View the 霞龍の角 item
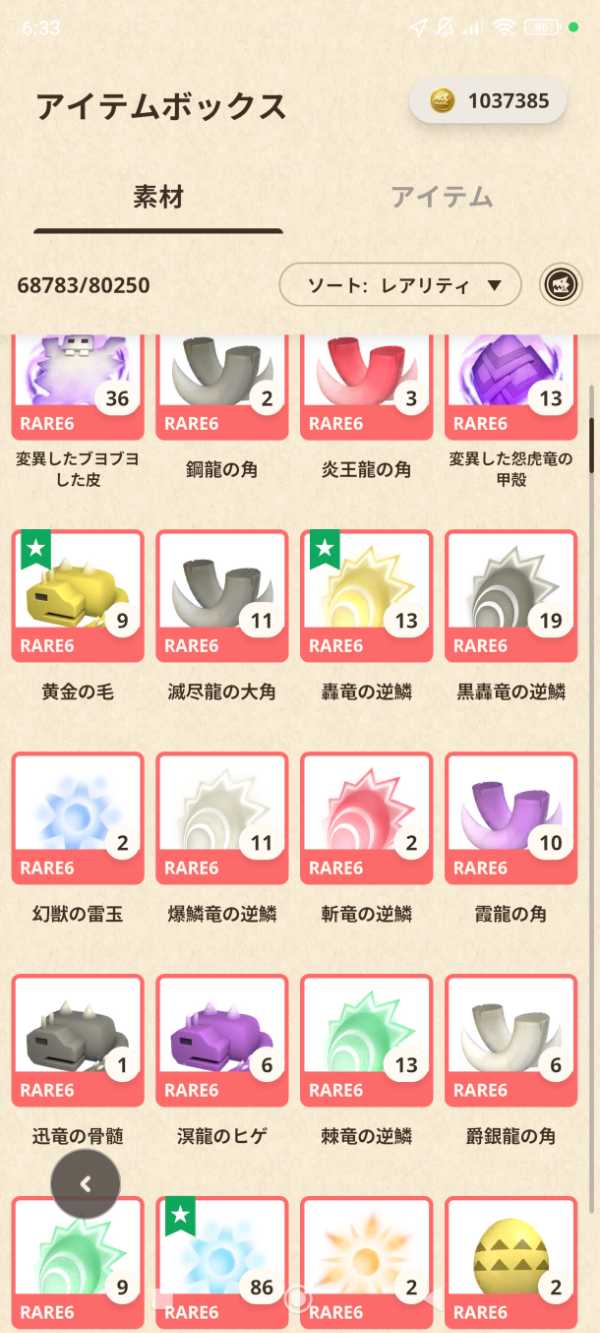 pos(511,818)
